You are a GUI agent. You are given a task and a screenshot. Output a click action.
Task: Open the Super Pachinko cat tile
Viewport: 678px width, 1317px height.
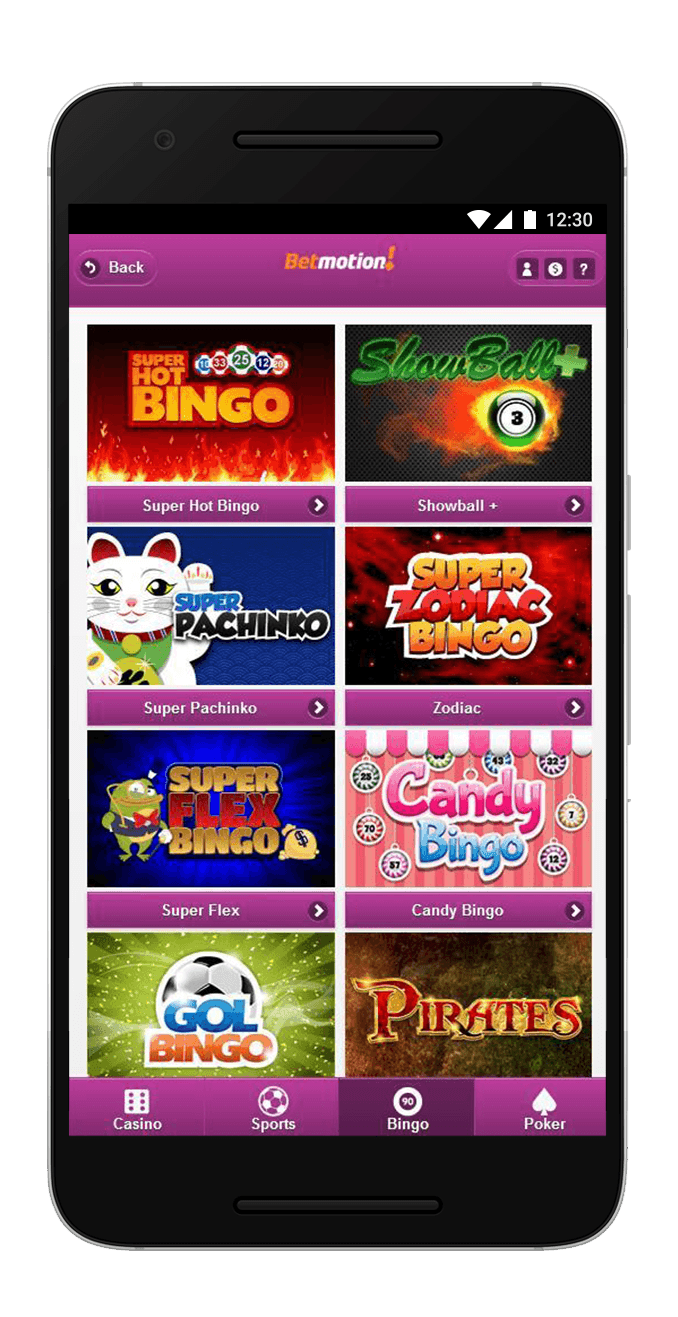[x=211, y=605]
